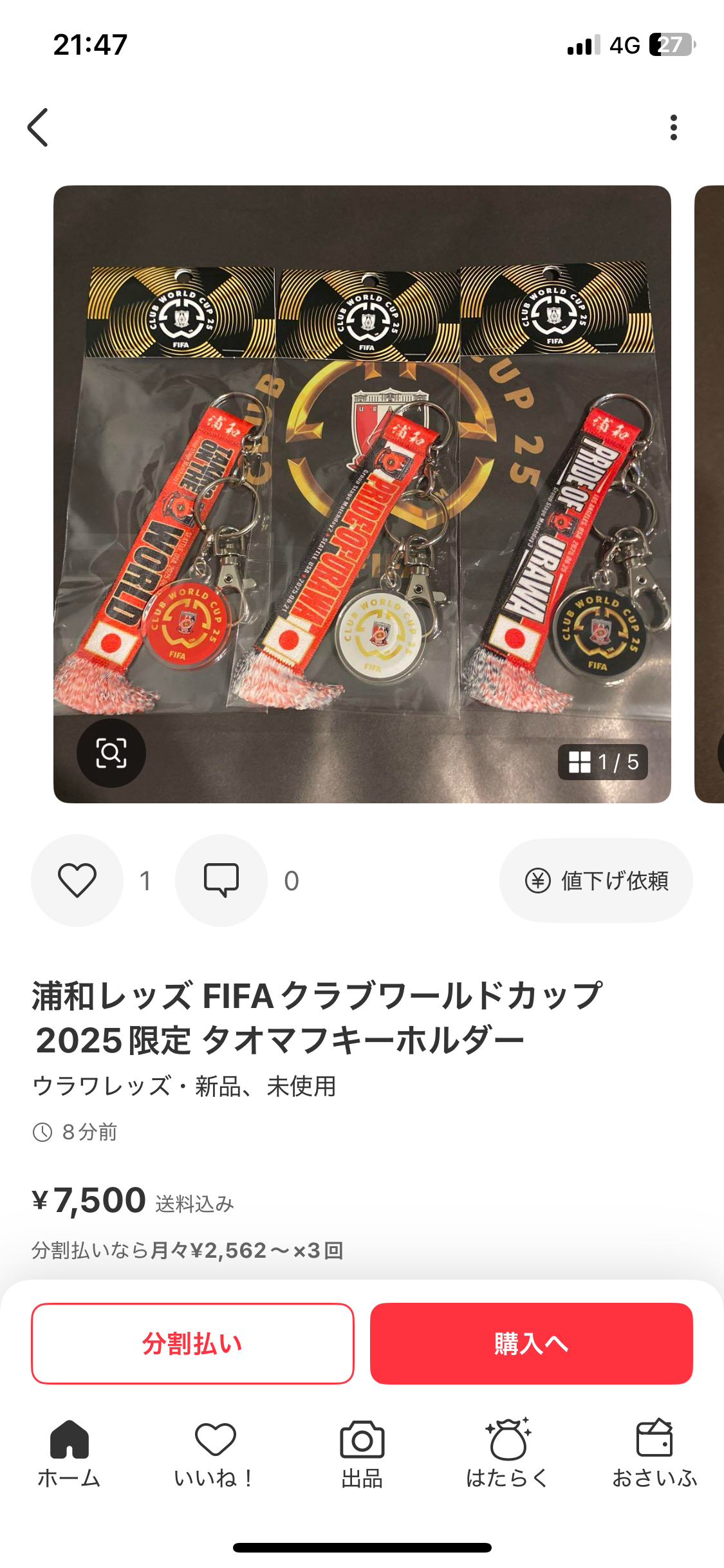Go back using the top-left arrow
The image size is (724, 1568).
tap(38, 127)
